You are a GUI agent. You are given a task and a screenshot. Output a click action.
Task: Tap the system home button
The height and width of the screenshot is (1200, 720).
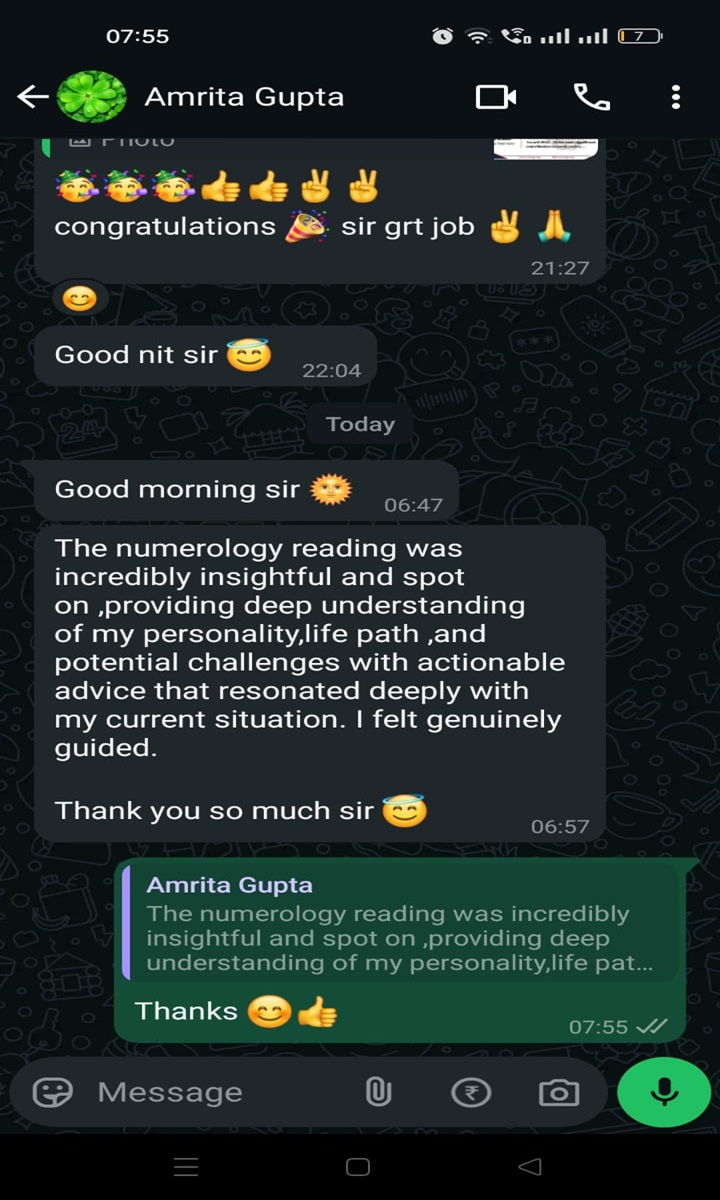(x=357, y=1167)
